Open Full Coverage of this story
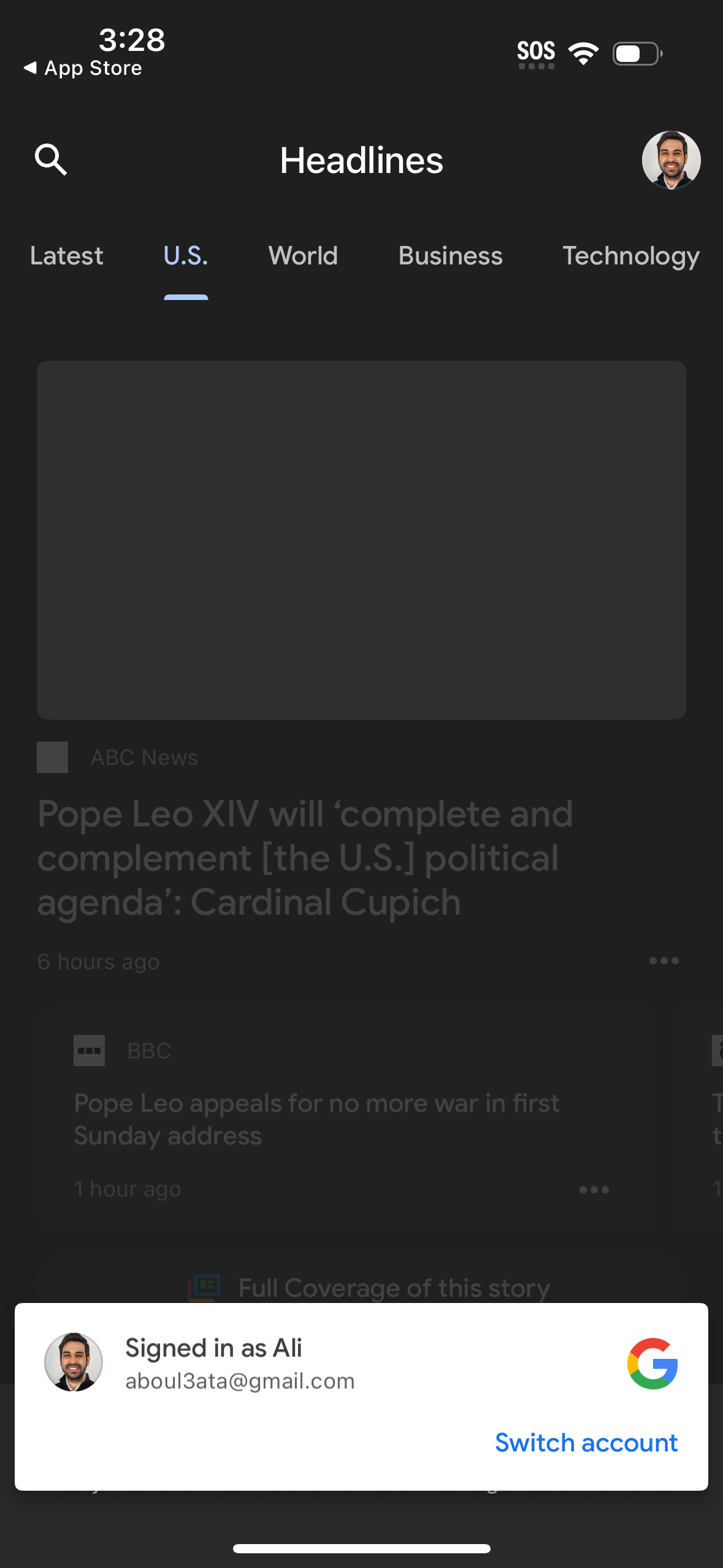 point(394,1287)
